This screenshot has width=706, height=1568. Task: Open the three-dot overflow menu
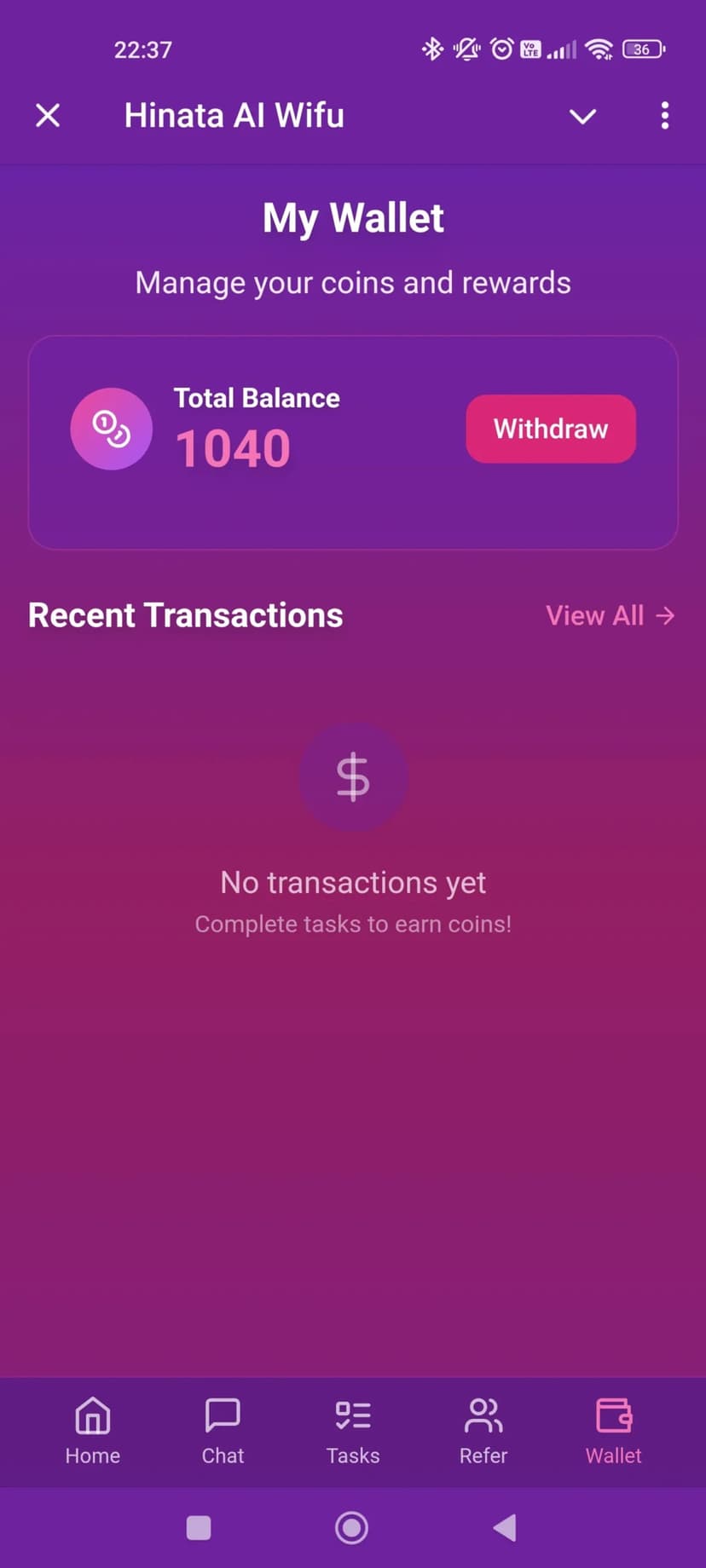click(664, 116)
